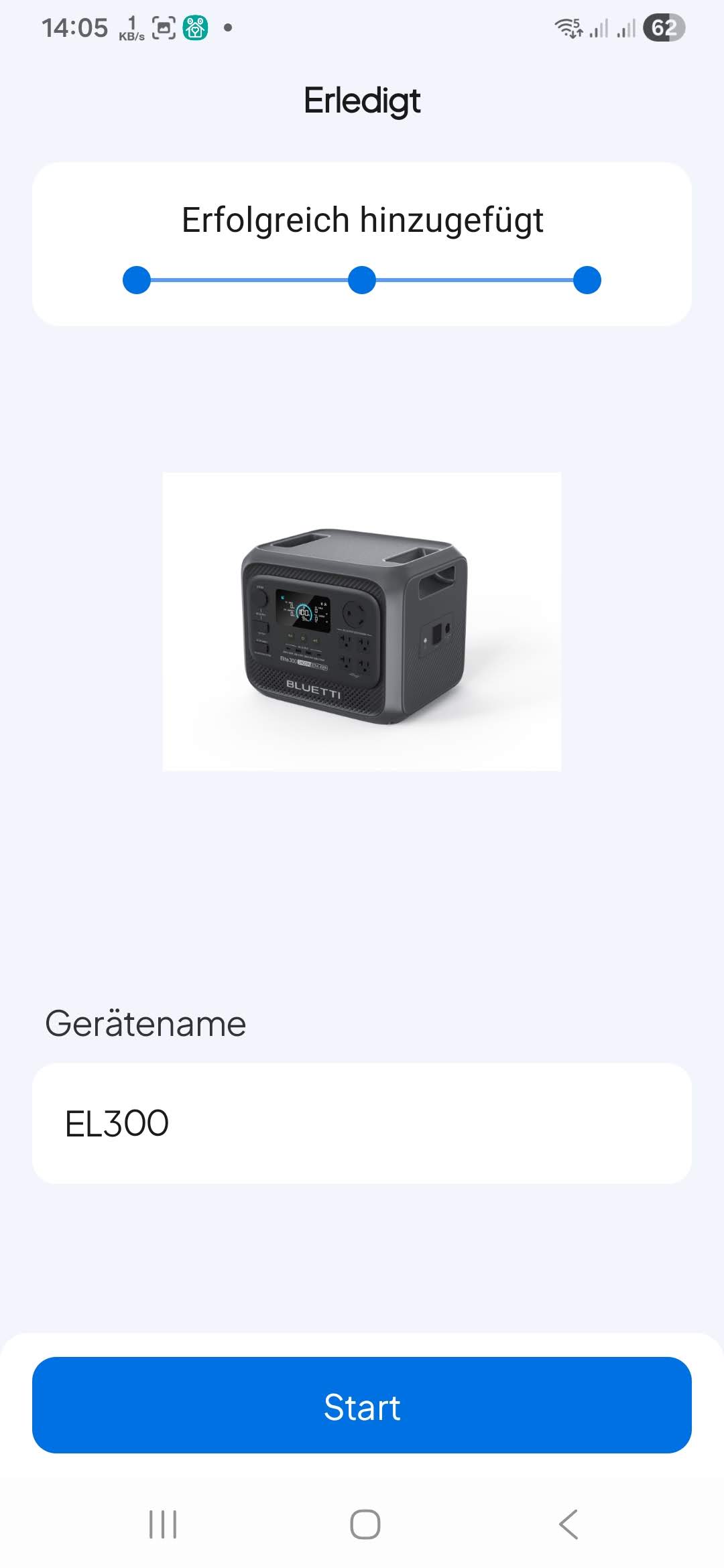Edit the Gerätename field showing EL300
Viewport: 724px width, 1568px height.
click(362, 1123)
